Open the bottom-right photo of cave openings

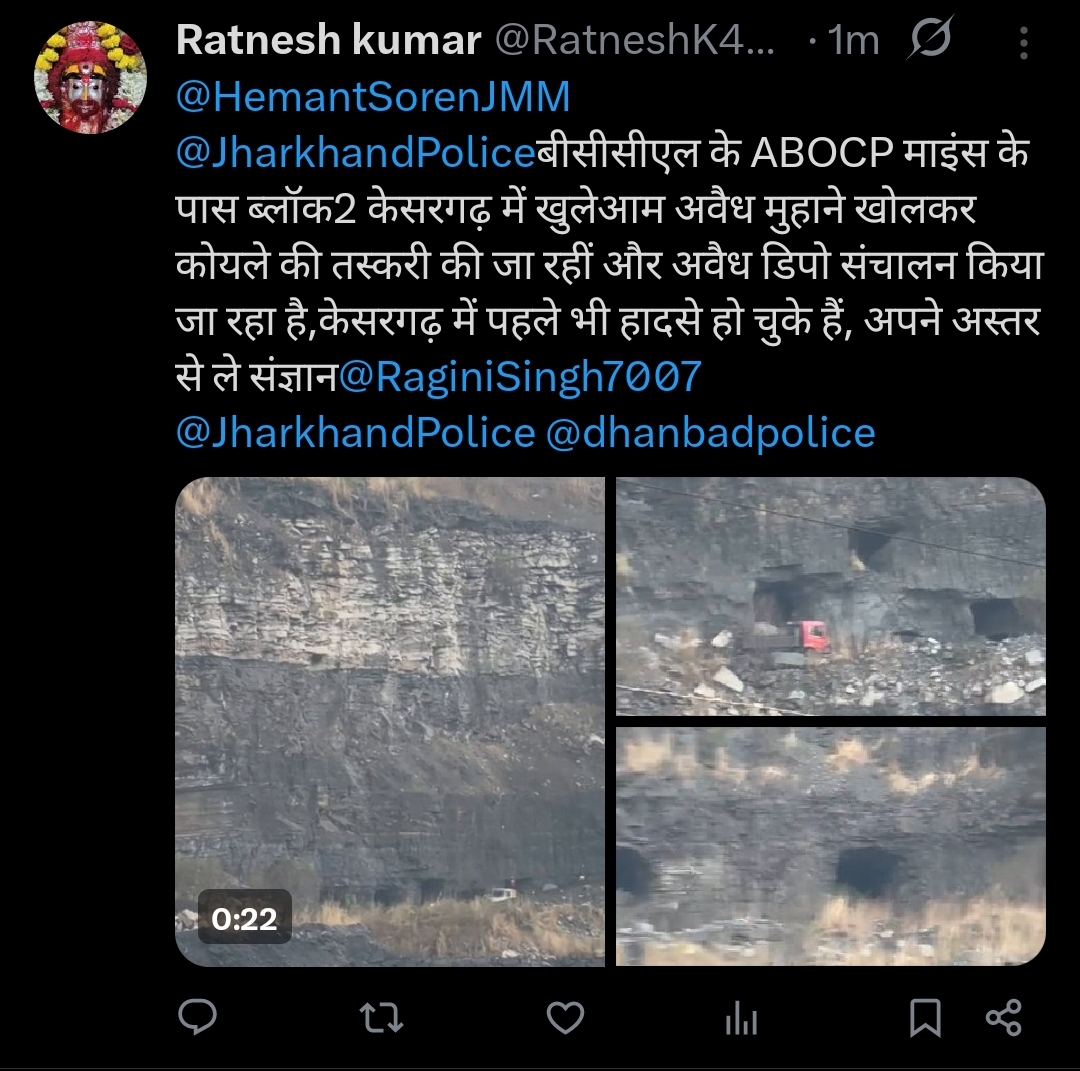point(830,846)
